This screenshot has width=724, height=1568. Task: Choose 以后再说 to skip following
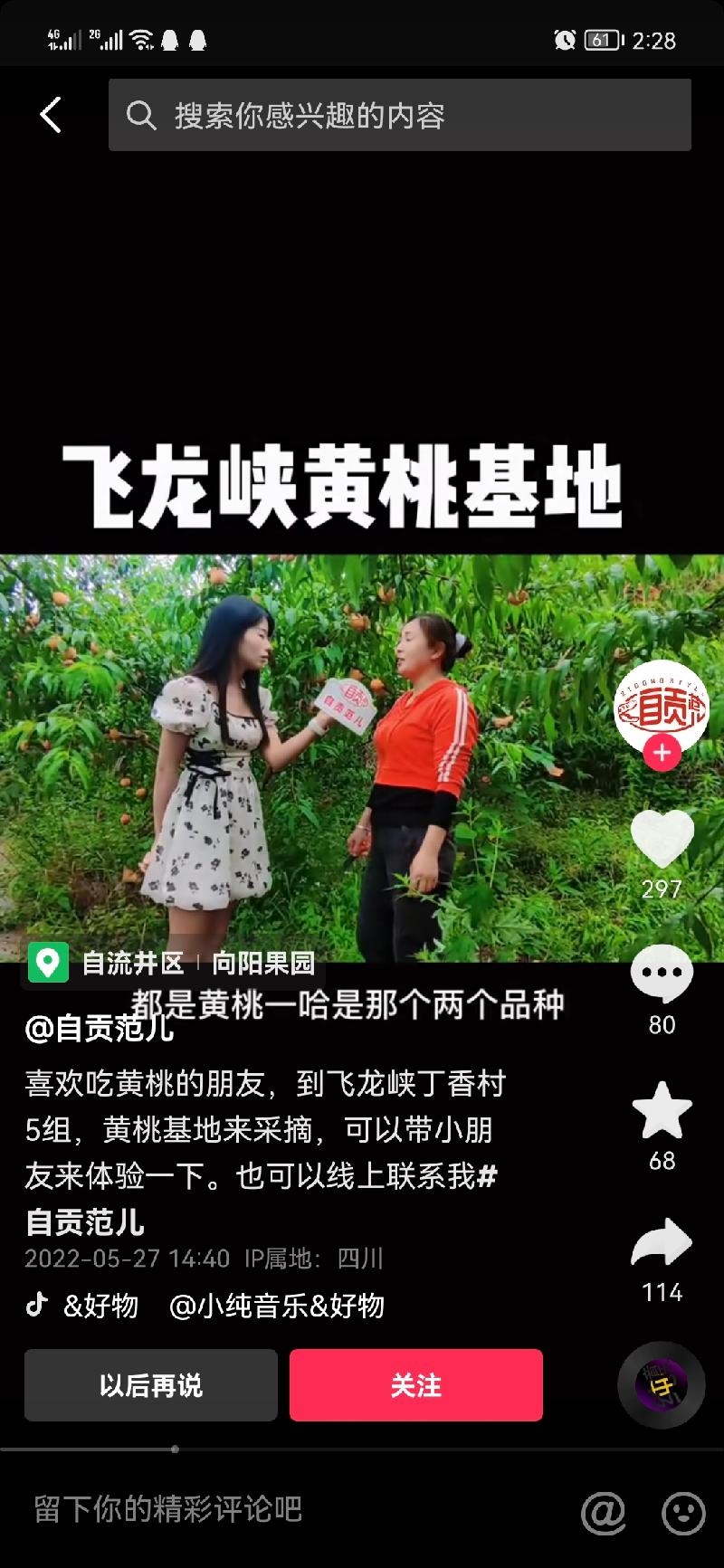click(x=151, y=1385)
